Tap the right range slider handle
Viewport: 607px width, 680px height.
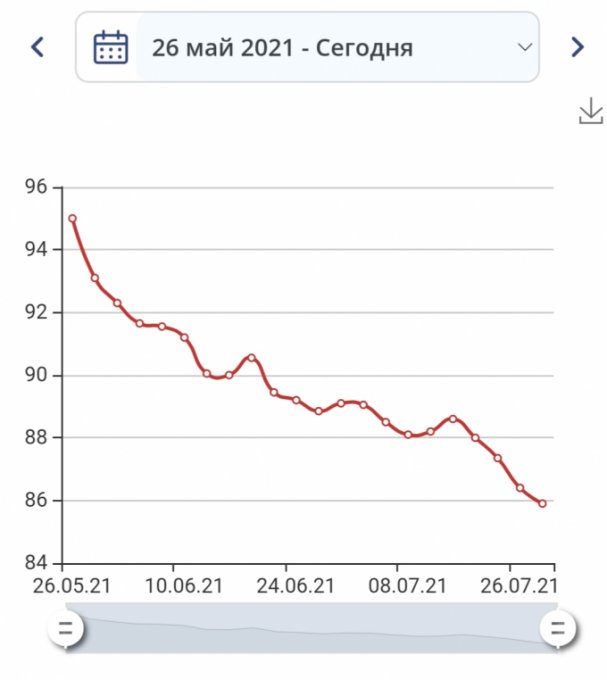(x=555, y=629)
